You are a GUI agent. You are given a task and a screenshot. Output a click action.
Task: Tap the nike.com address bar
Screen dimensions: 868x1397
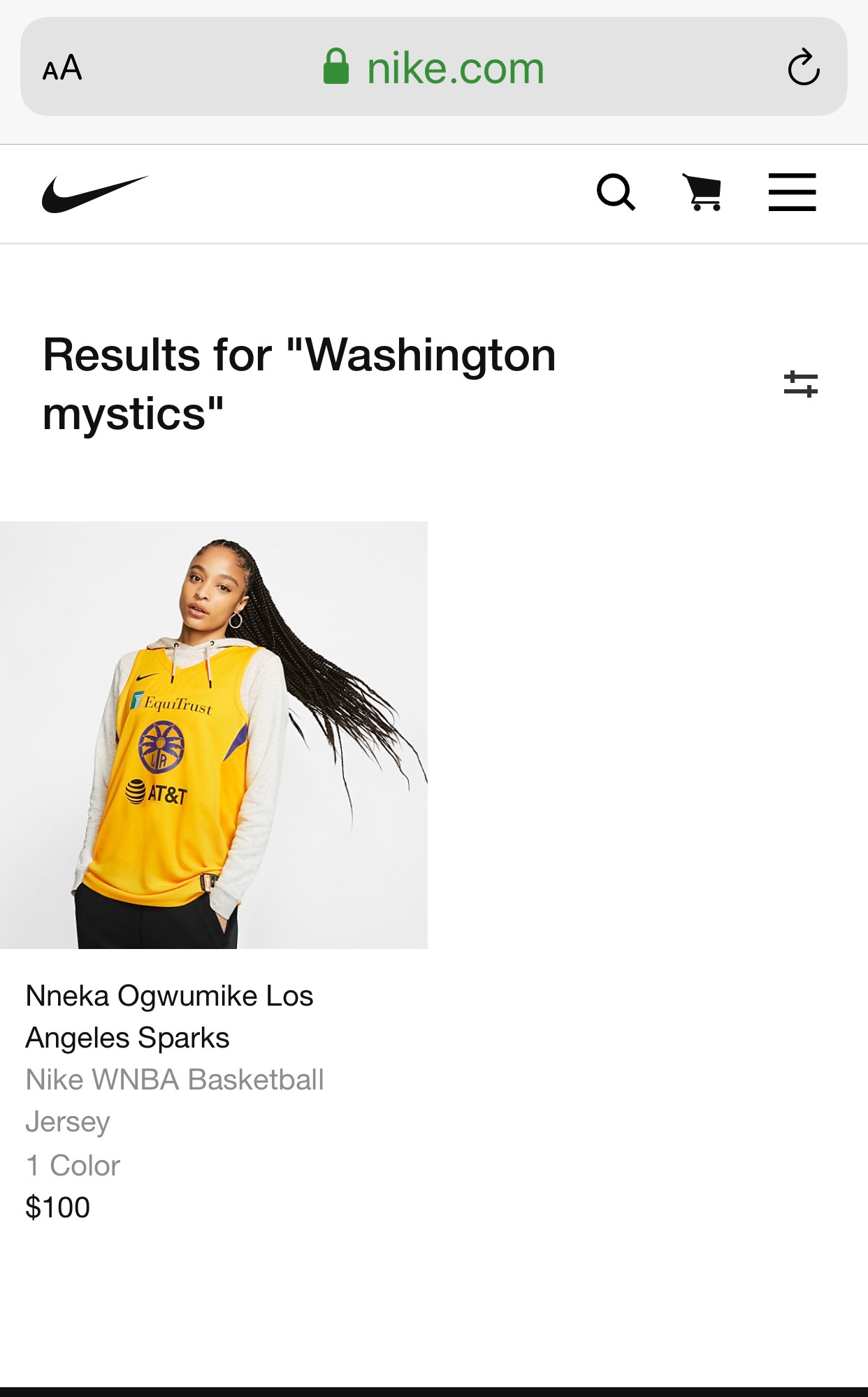[x=434, y=67]
